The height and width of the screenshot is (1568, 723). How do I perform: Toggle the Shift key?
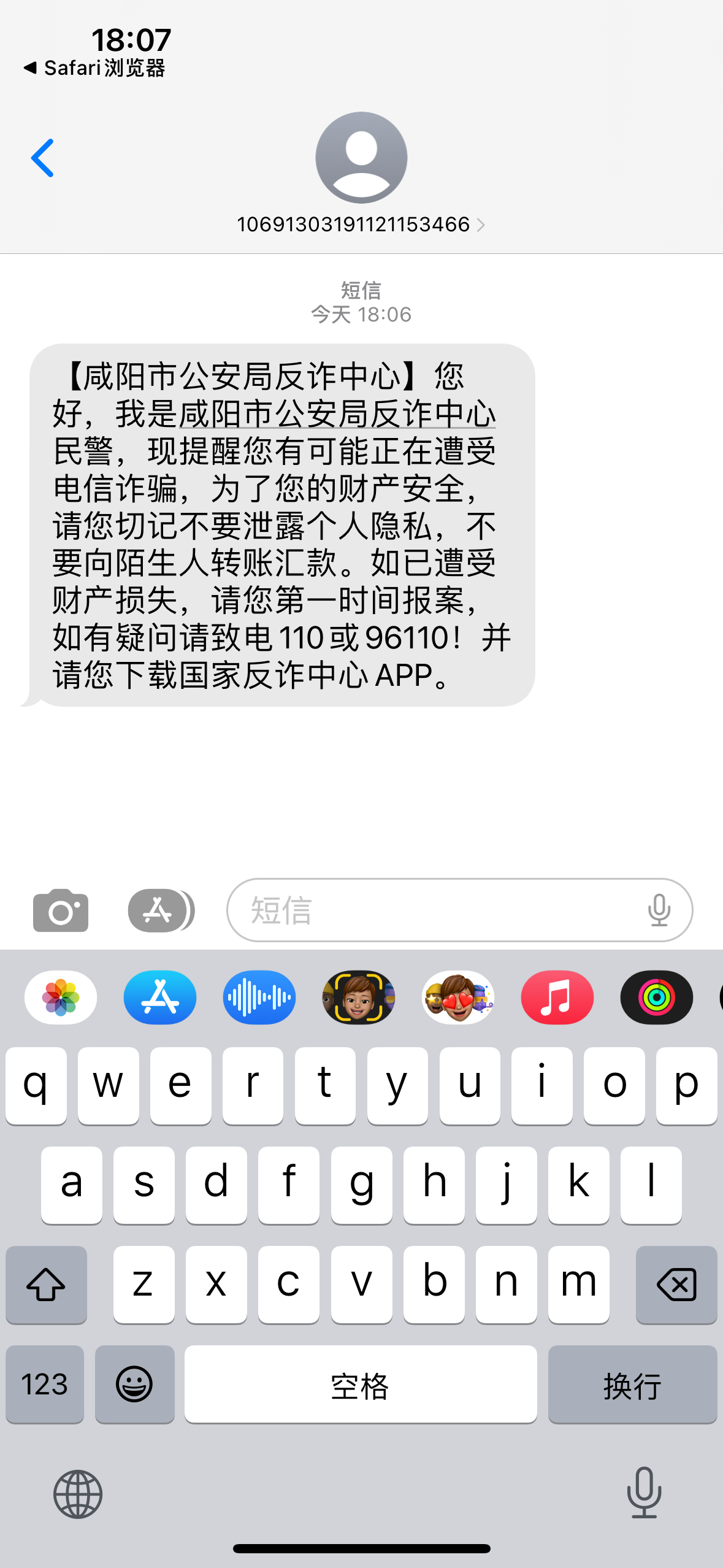46,1285
